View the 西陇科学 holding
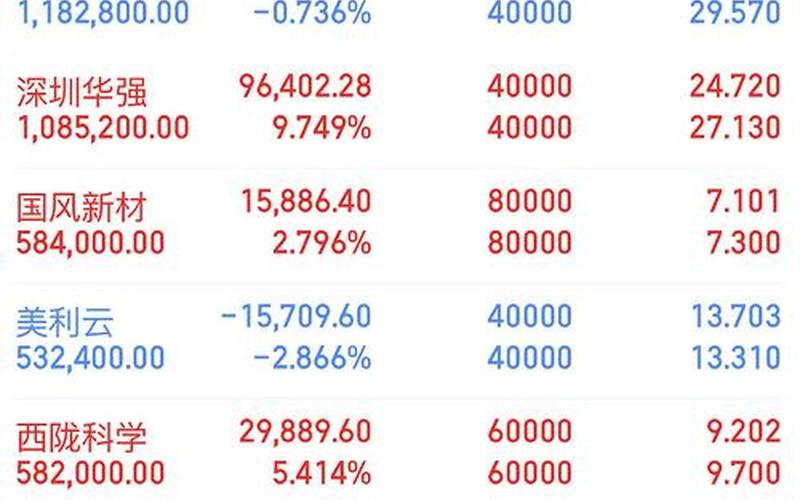800x500 pixels. [x=83, y=437]
